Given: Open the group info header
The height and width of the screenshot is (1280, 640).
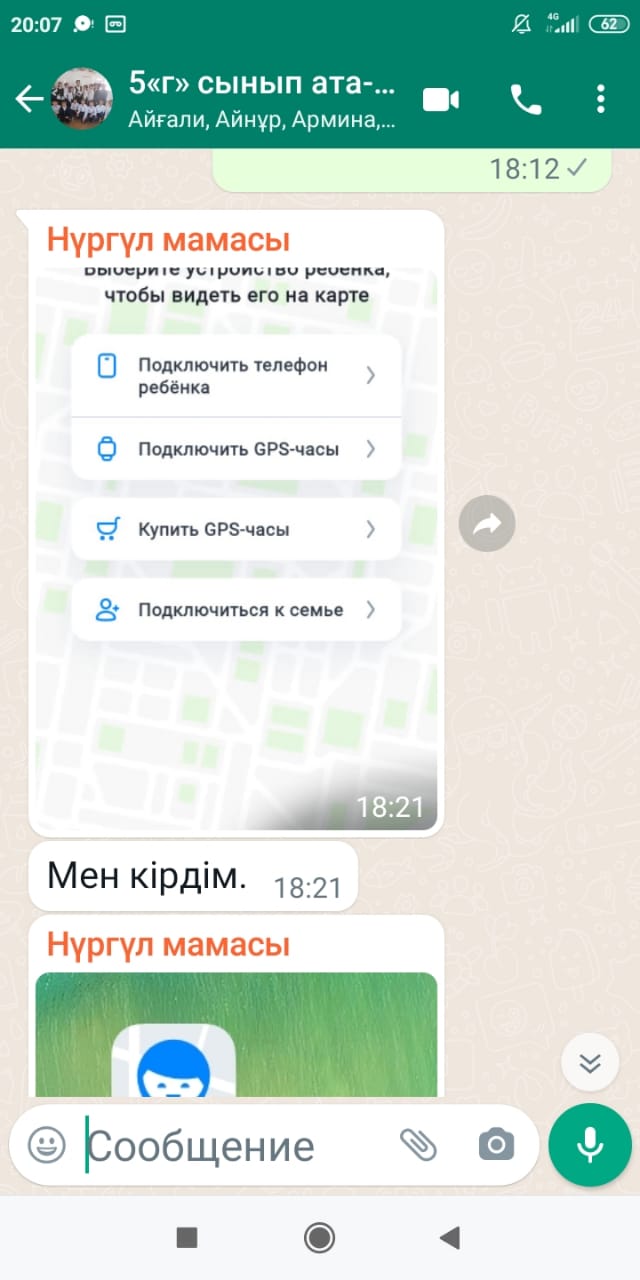Looking at the screenshot, I should [x=262, y=99].
